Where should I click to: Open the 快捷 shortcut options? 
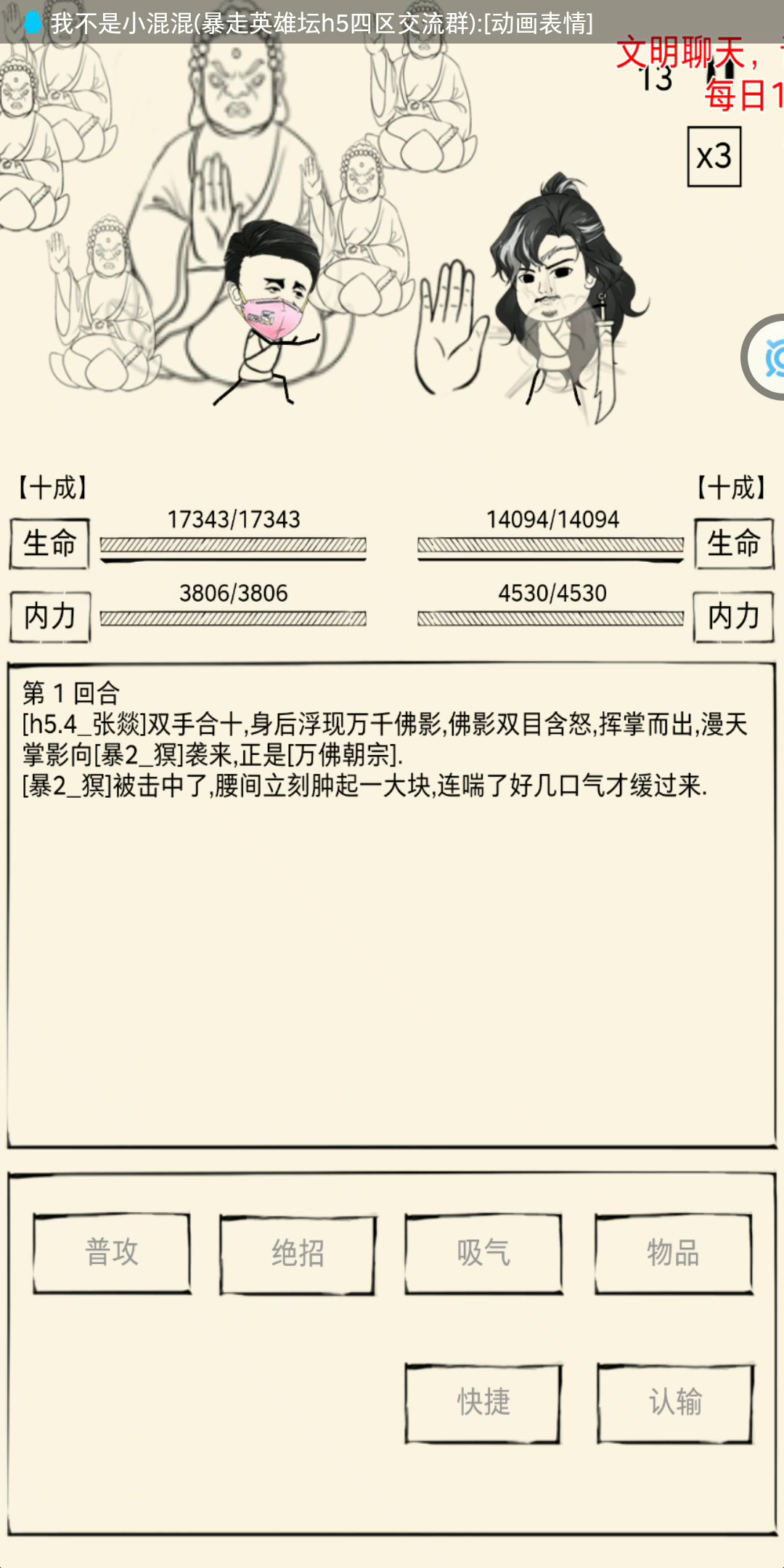pyautogui.click(x=483, y=1402)
